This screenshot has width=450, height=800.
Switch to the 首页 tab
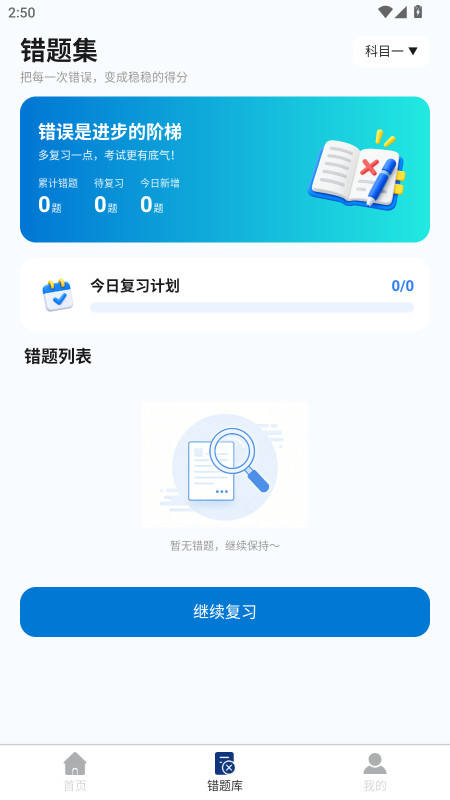(x=75, y=772)
